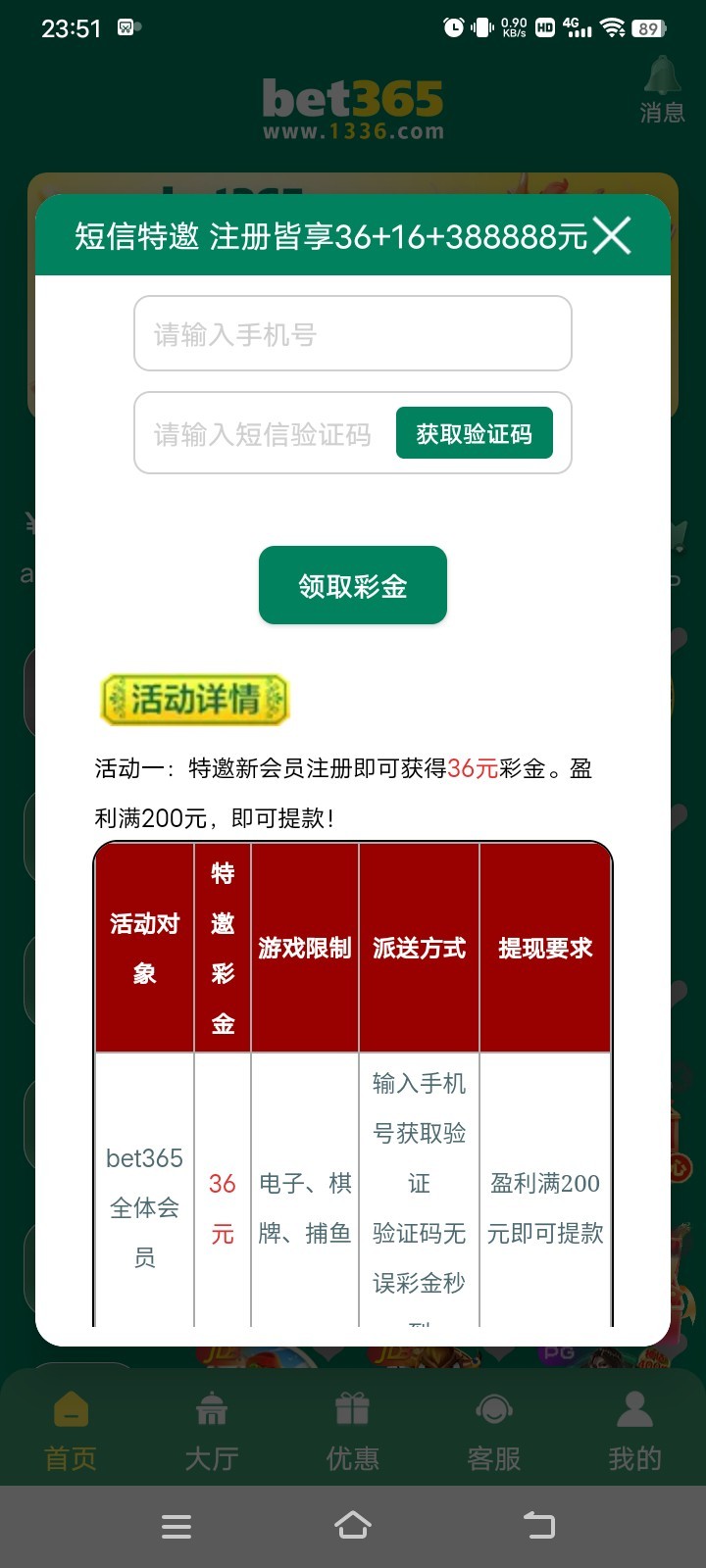Go to the 大厅 tab
Image resolution: width=706 pixels, height=1568 pixels.
point(212,1431)
